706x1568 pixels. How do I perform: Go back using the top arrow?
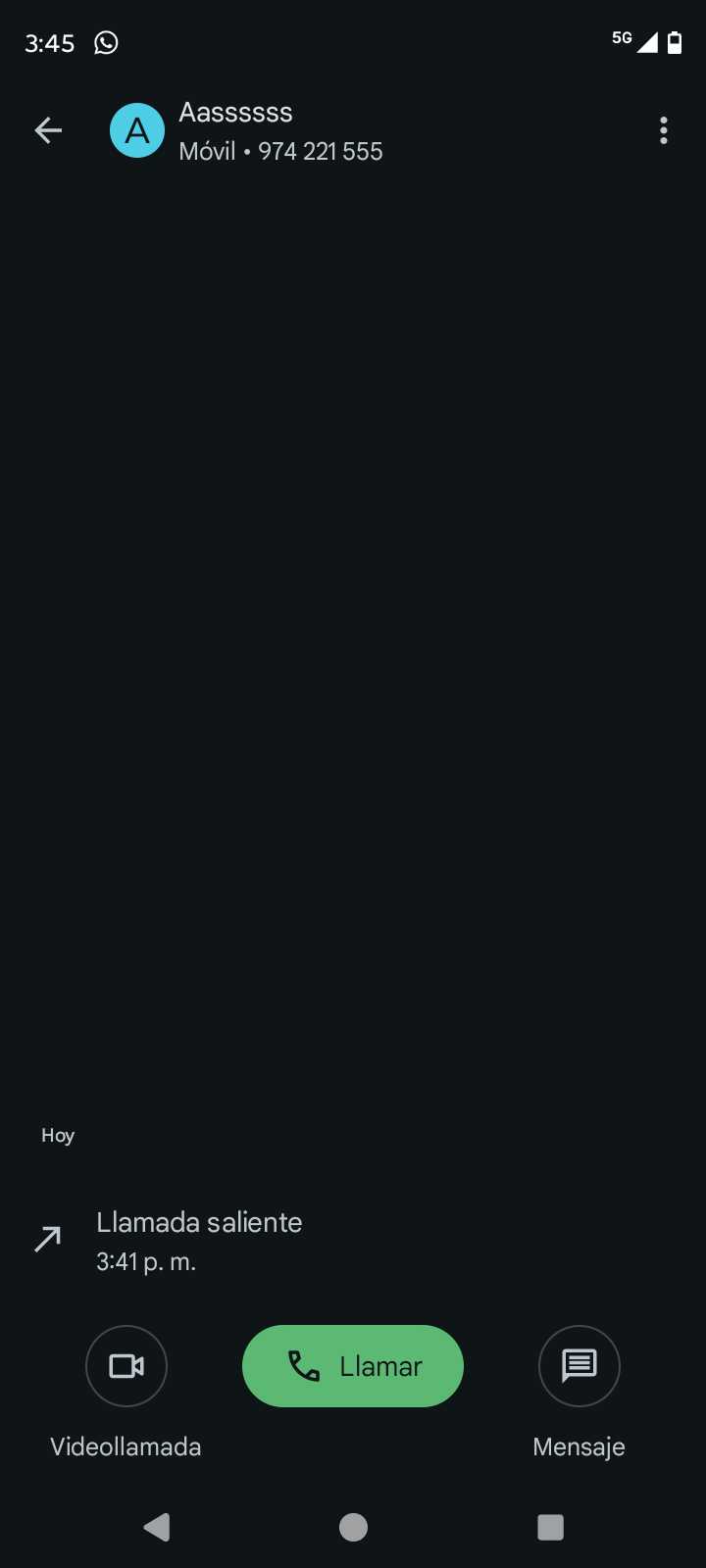pos(48,130)
